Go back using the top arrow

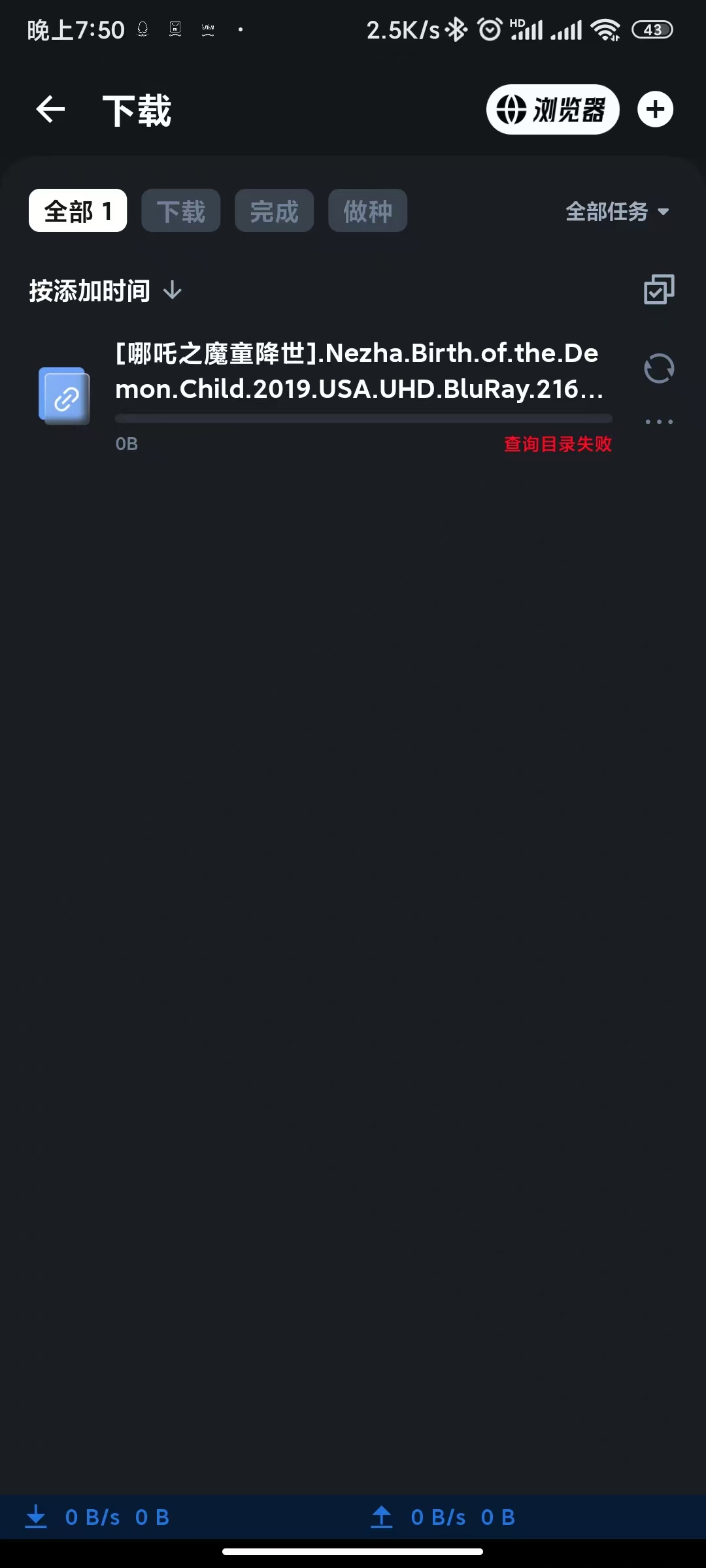click(x=50, y=109)
